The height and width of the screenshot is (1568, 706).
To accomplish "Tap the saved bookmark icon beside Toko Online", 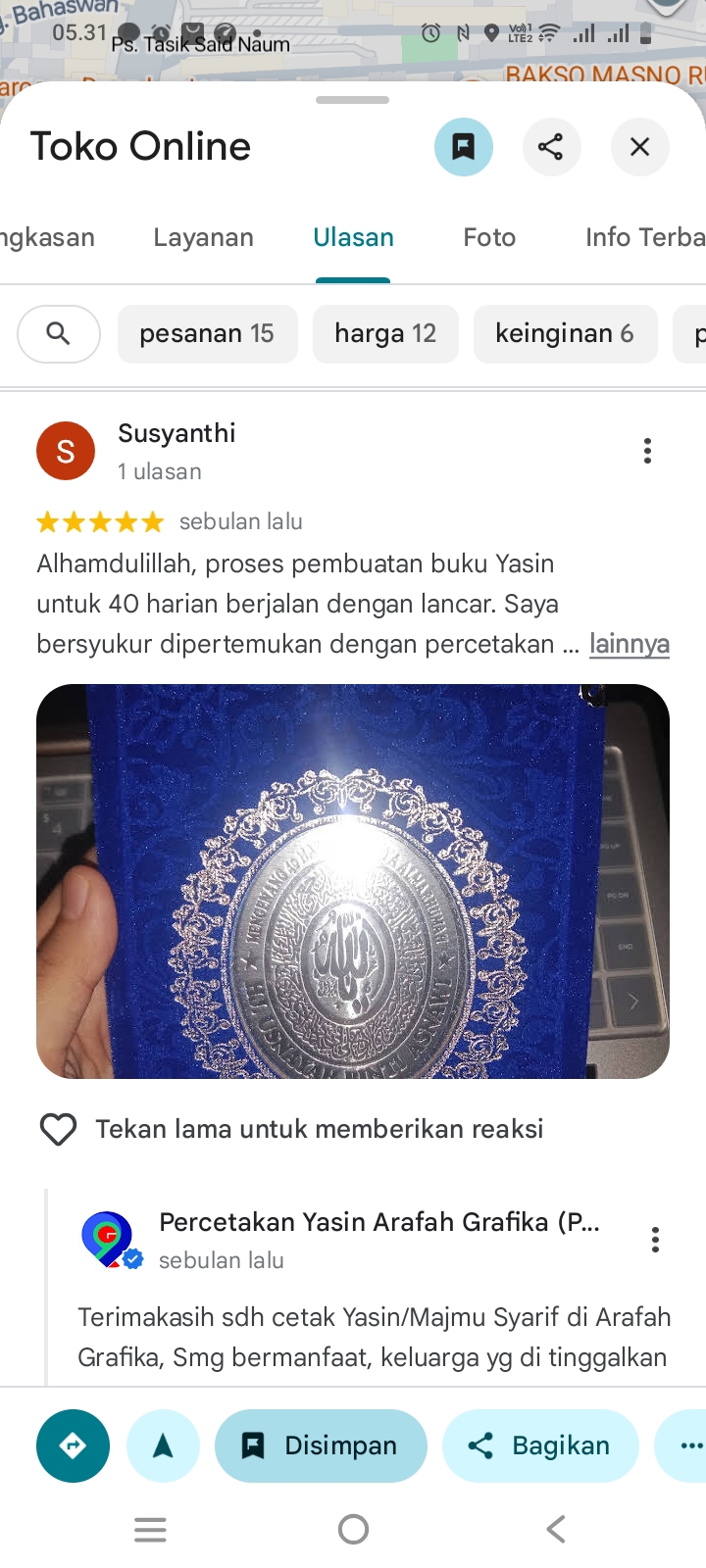I will (x=463, y=147).
